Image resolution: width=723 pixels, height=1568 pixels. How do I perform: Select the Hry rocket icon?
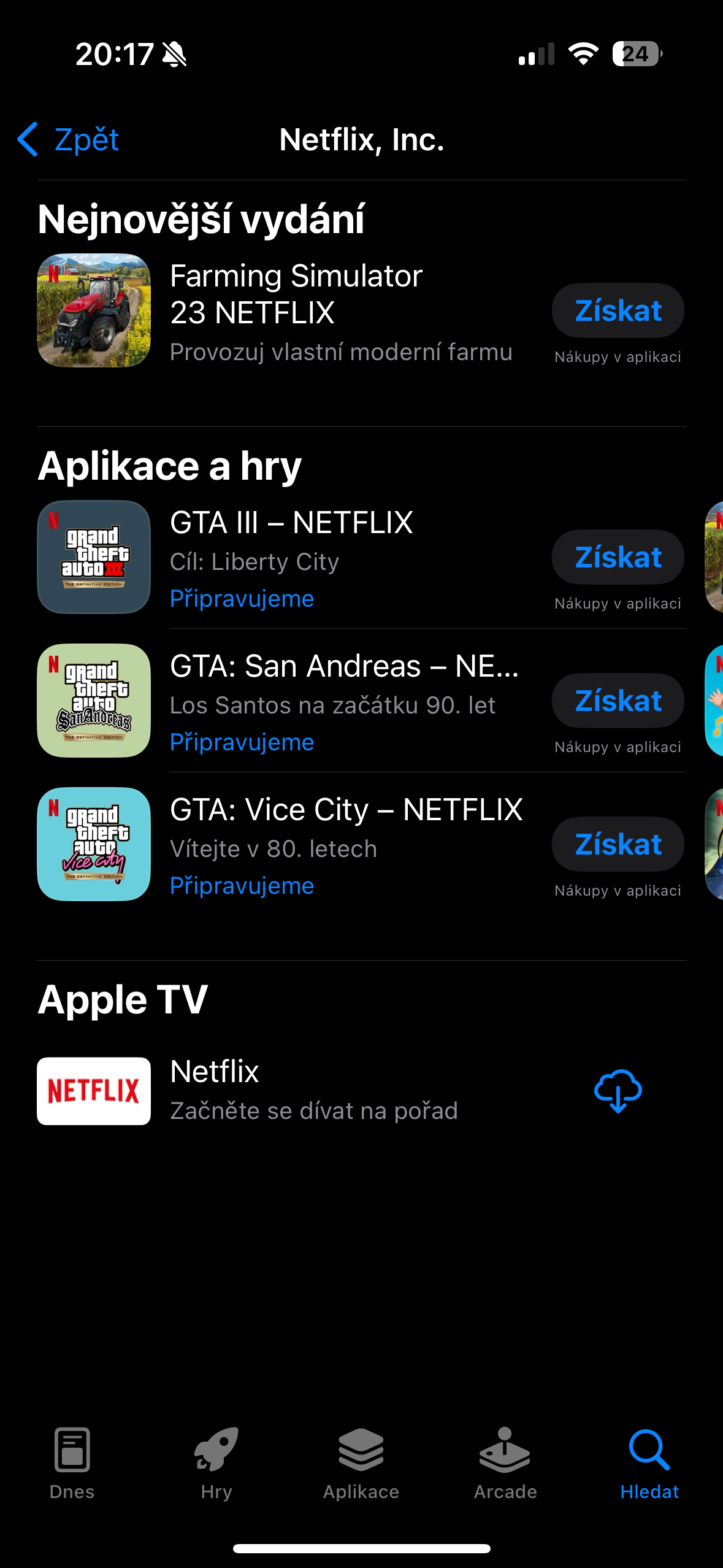tap(216, 1467)
